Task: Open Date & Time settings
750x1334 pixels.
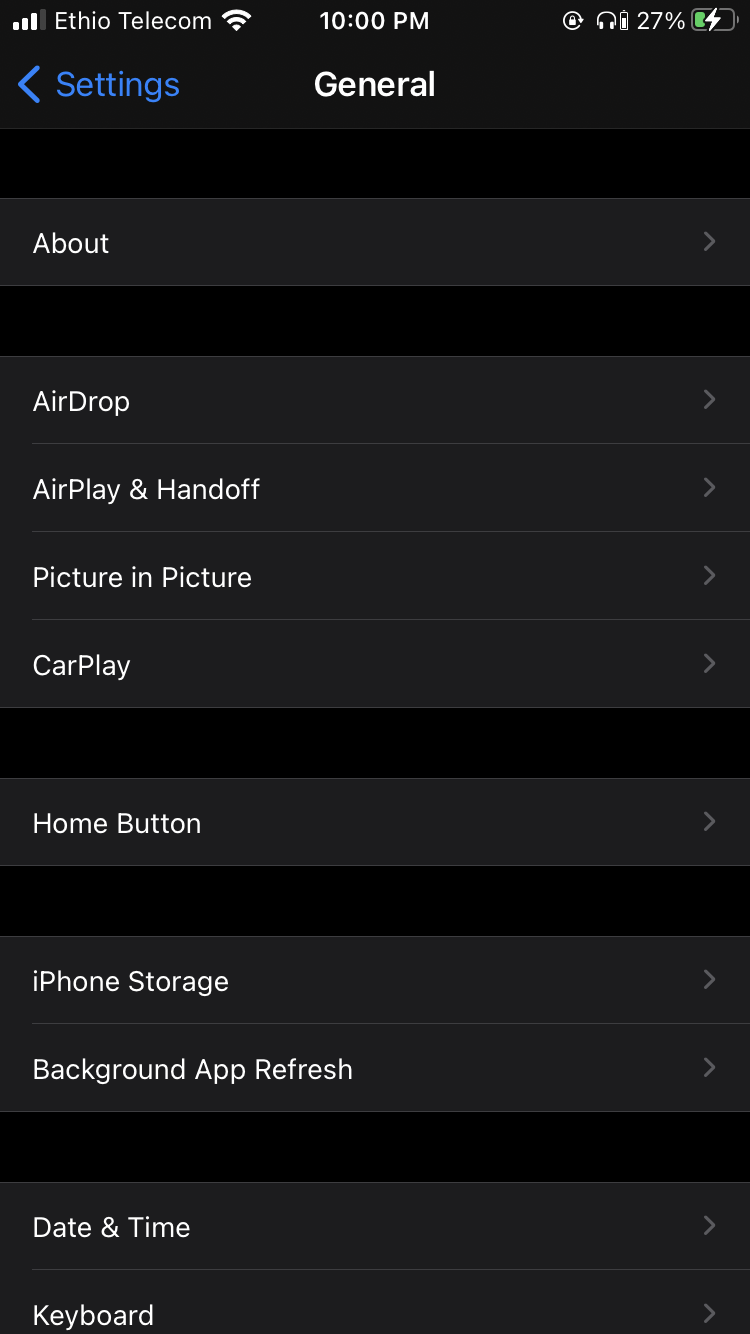Action: click(x=375, y=1227)
